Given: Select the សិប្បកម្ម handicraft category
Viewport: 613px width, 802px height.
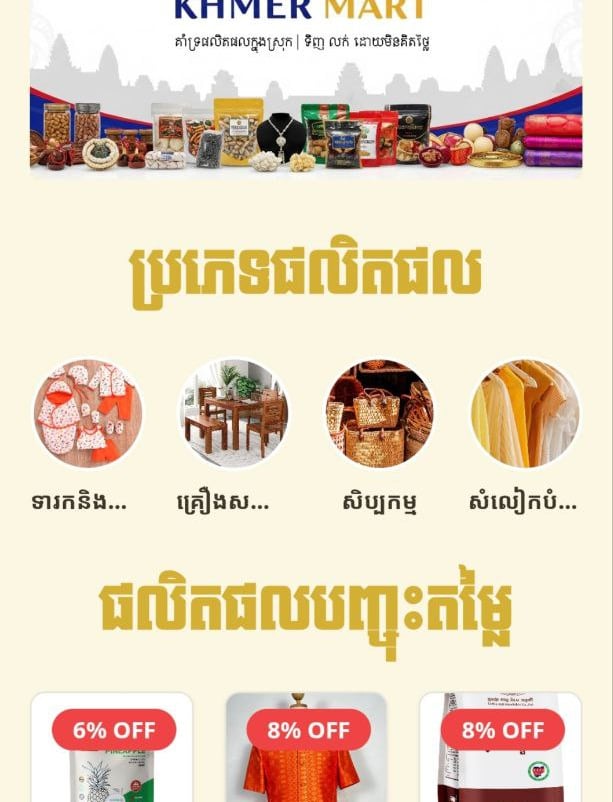Looking at the screenshot, I should (379, 414).
